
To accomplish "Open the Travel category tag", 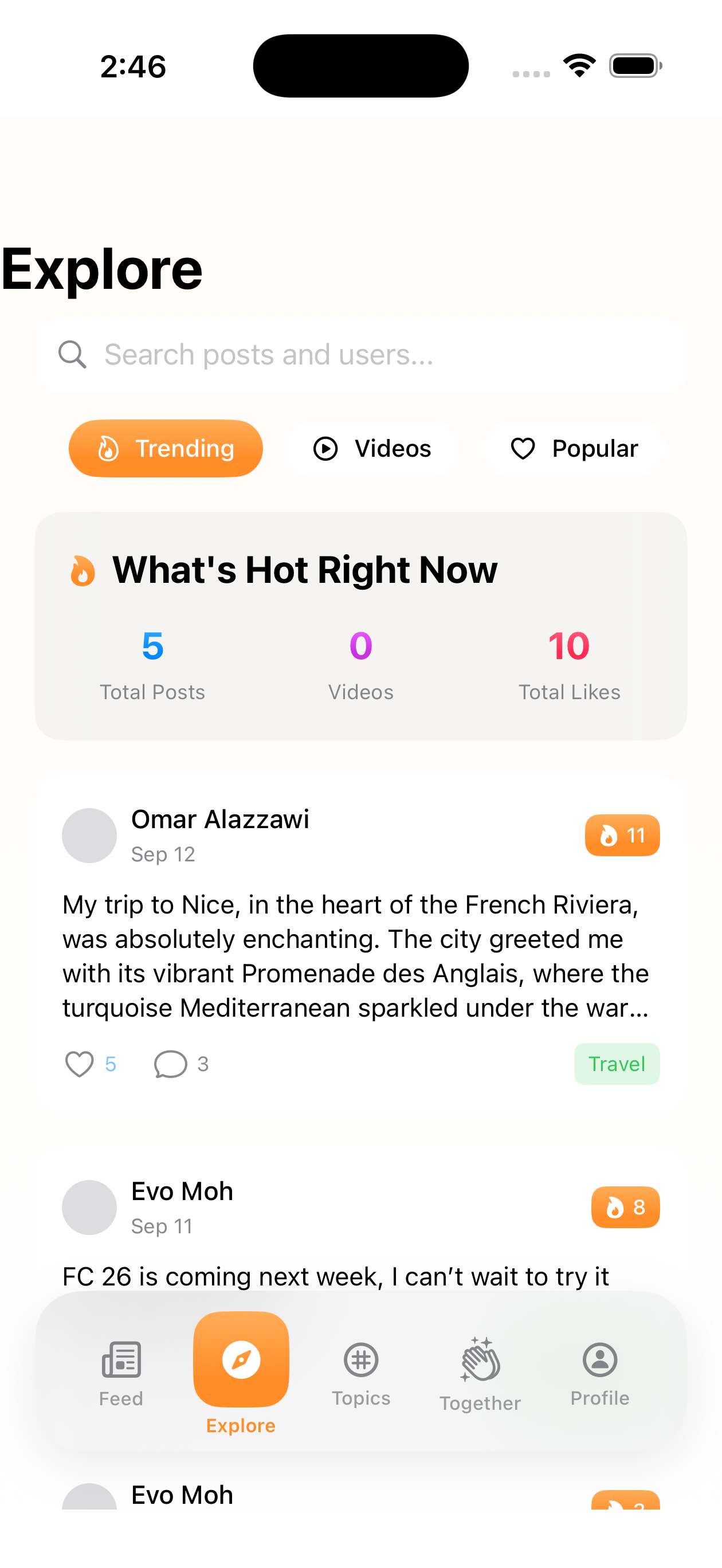I will (x=617, y=1064).
